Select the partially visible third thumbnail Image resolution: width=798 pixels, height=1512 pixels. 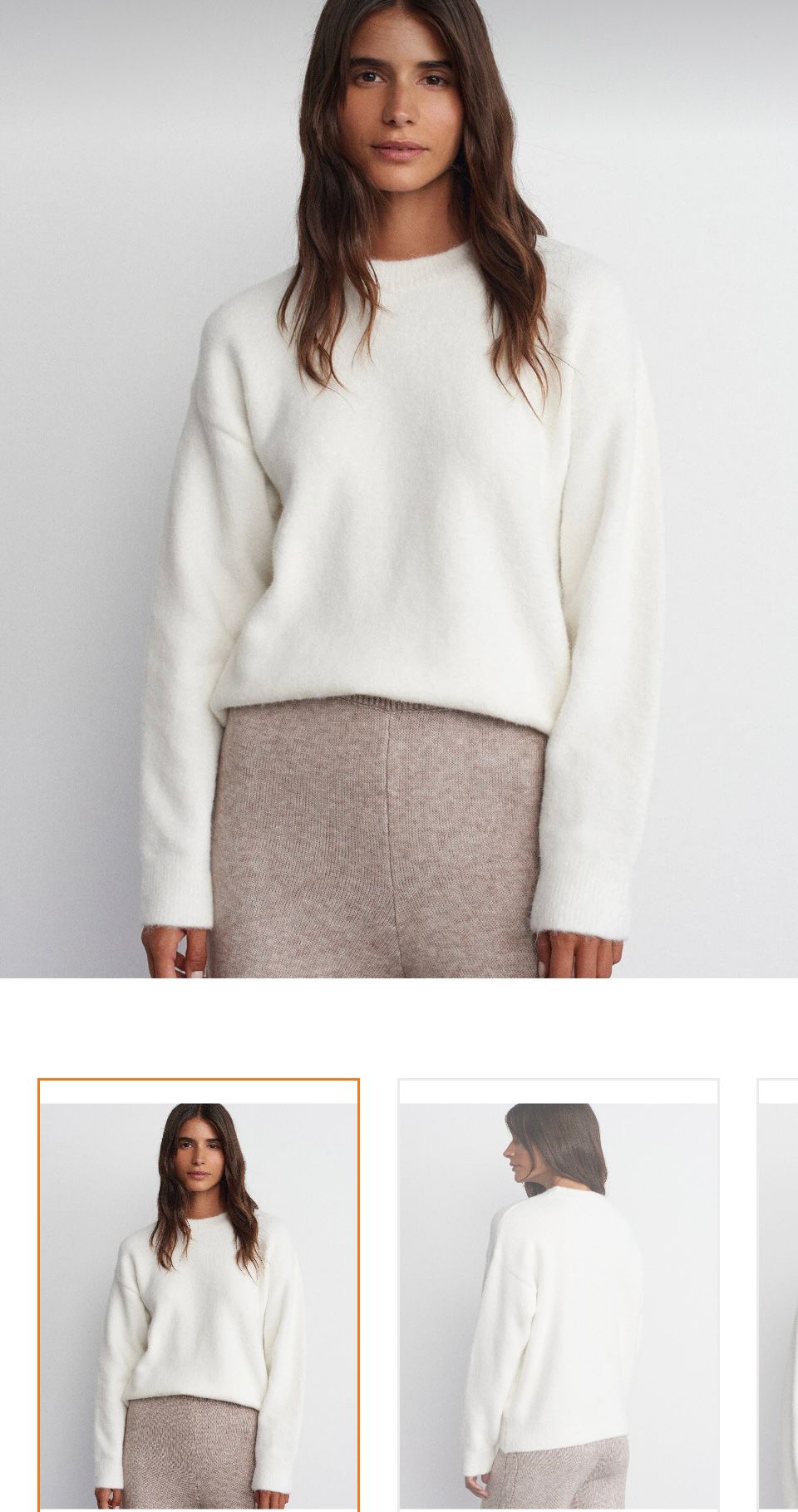780,1297
